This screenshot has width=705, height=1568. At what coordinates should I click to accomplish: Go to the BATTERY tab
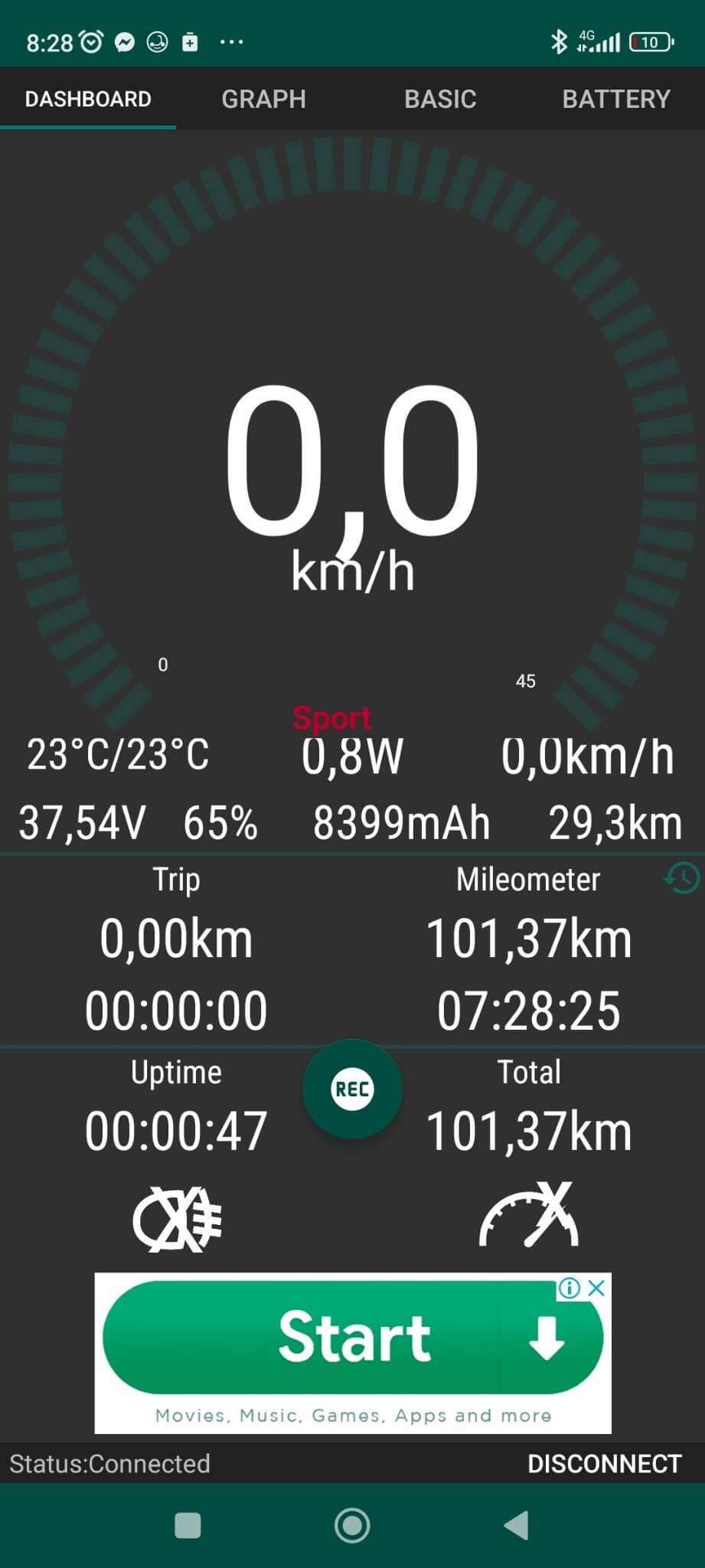[x=616, y=99]
